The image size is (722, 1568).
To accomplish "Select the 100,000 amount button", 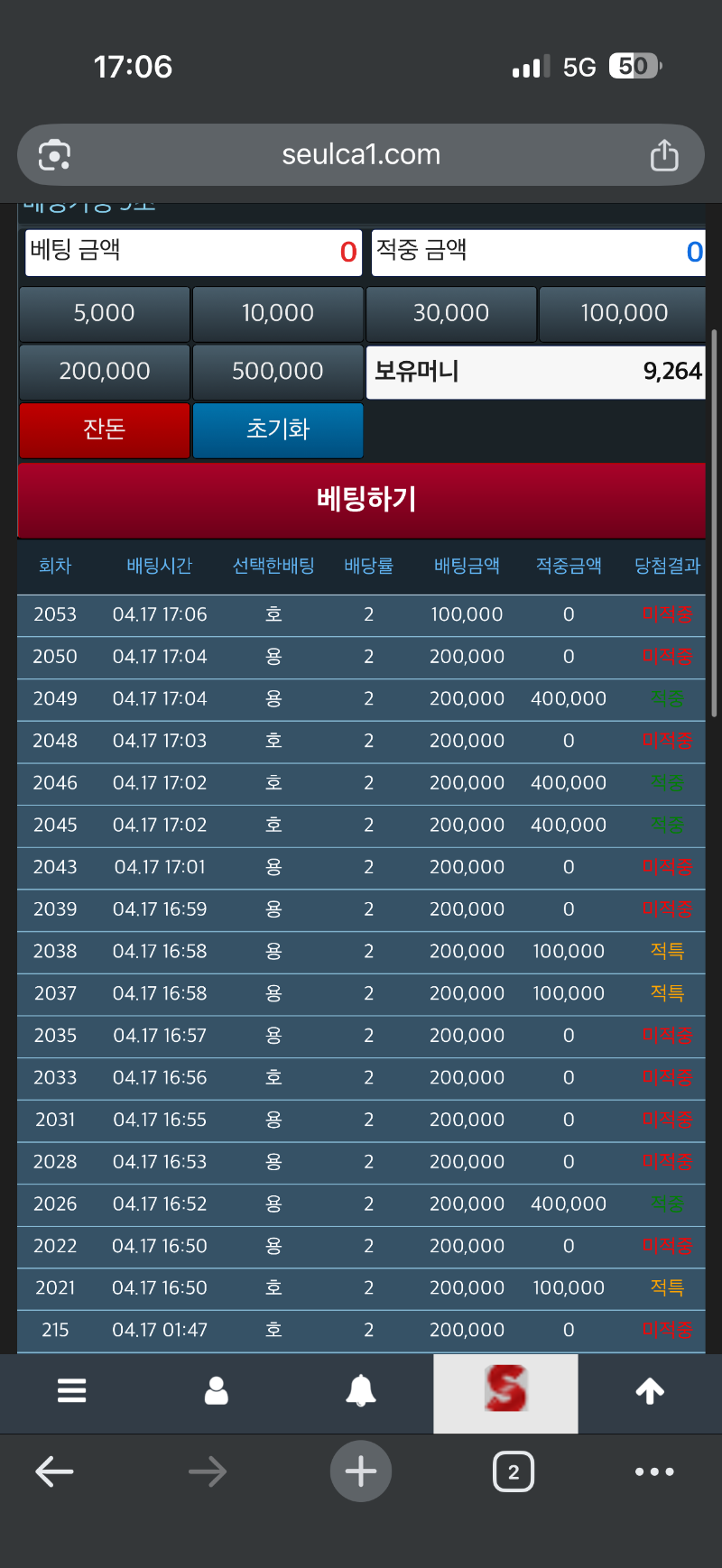I will tap(623, 313).
